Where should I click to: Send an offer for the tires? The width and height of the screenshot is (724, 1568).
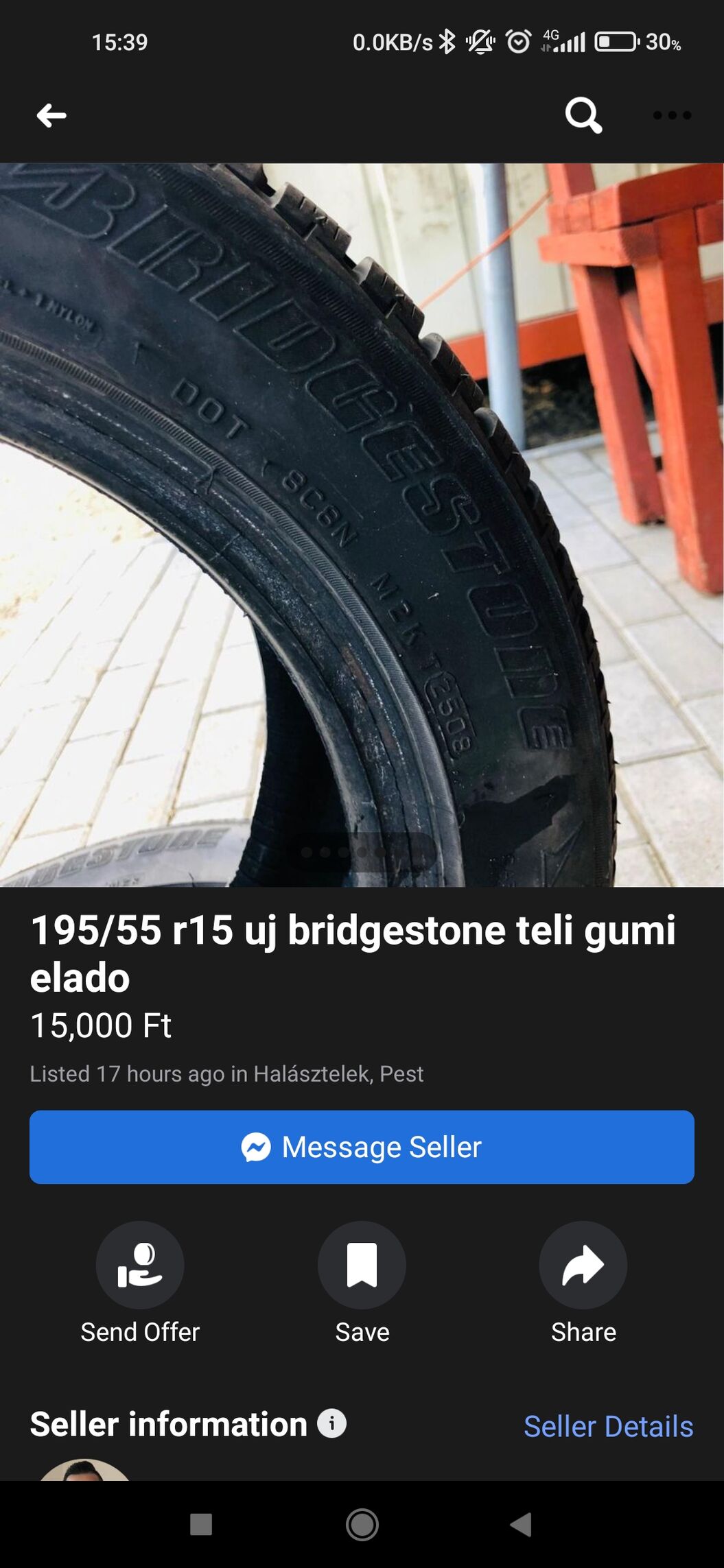coord(140,1266)
